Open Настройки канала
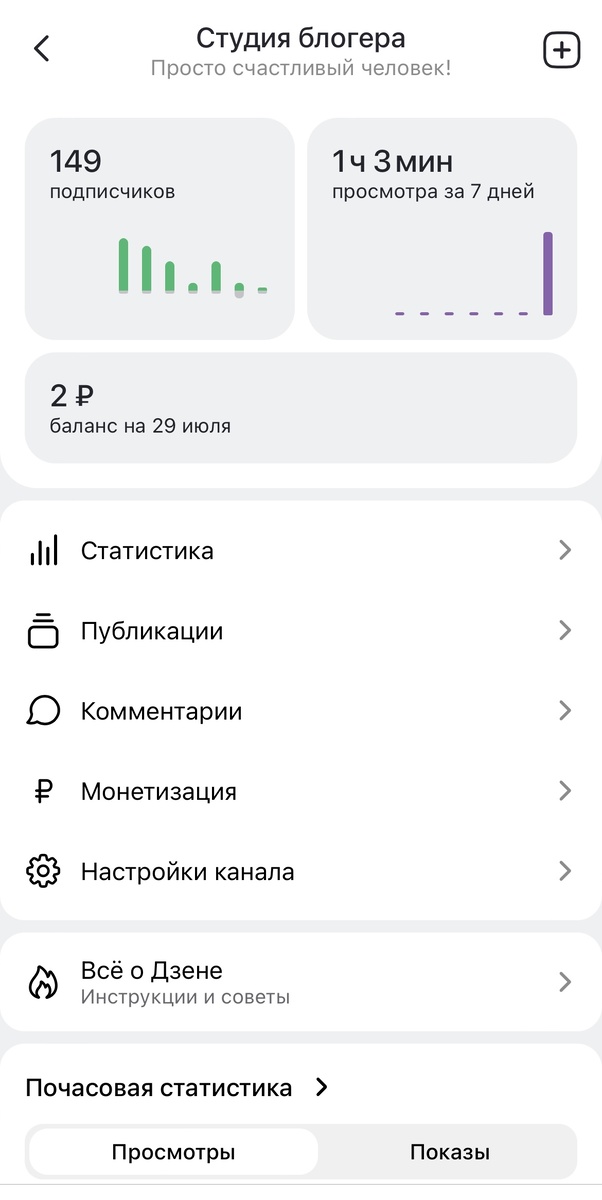 [300, 871]
